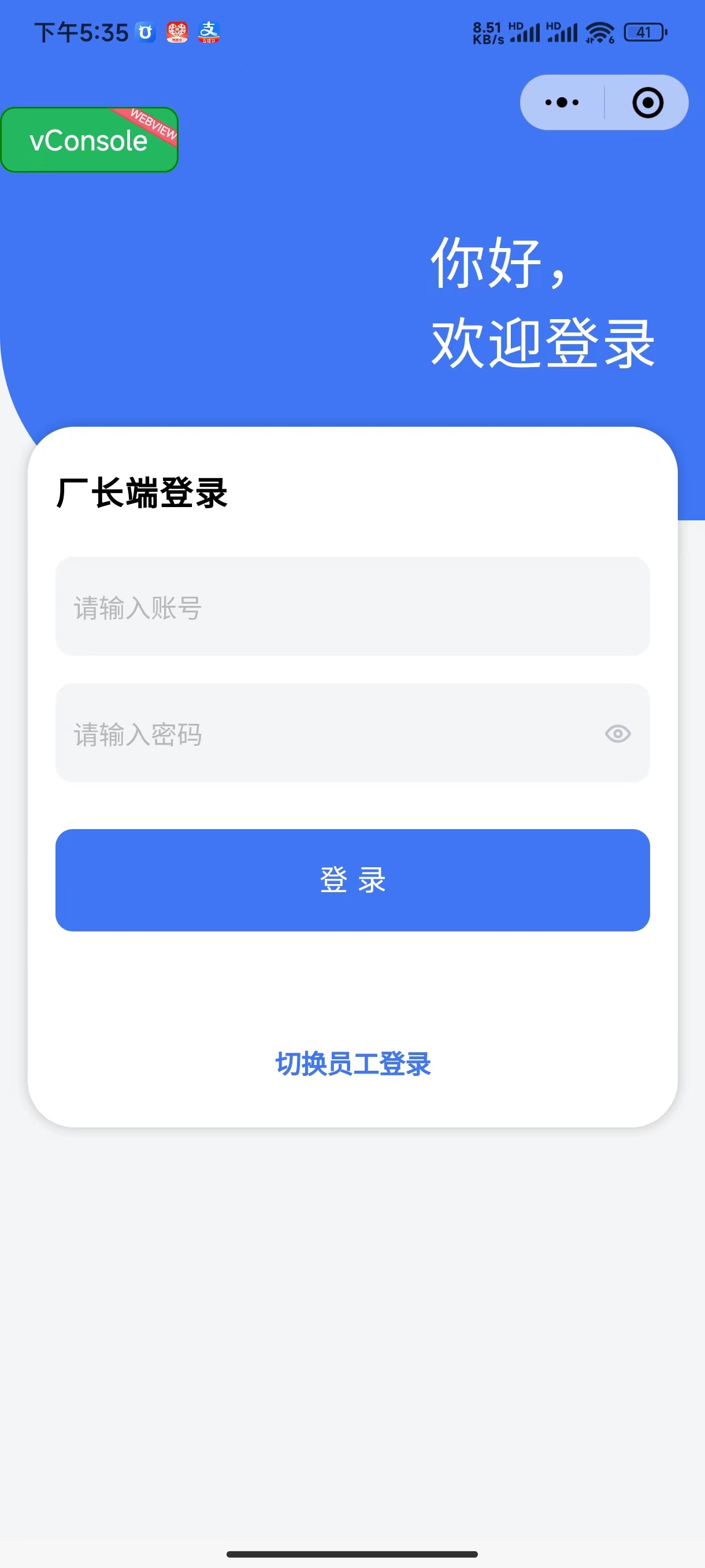Screen dimensions: 705x1568
Task: Close the mini program via circle icon
Action: (x=647, y=102)
